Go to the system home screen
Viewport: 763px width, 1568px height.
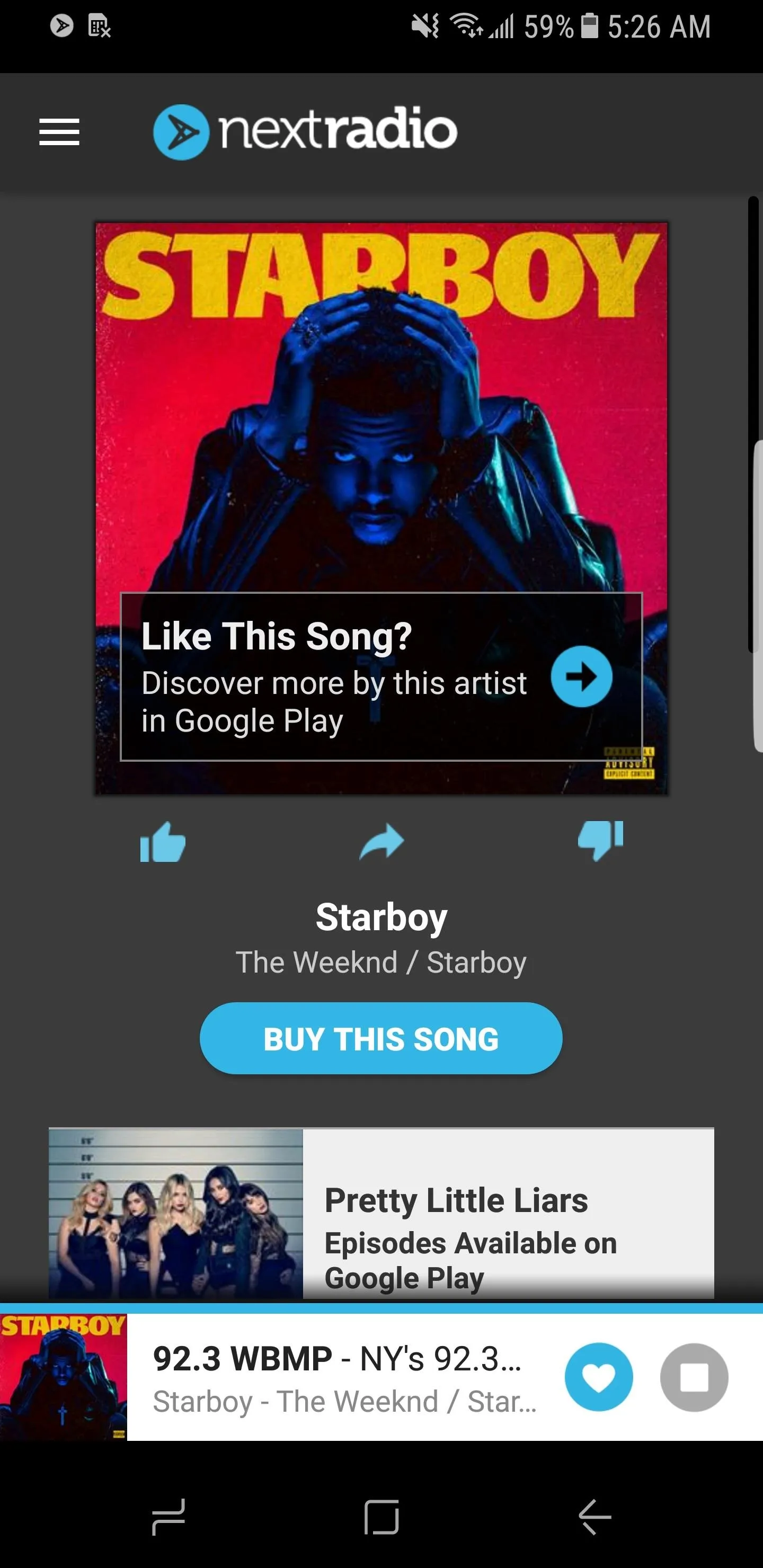(381, 1517)
